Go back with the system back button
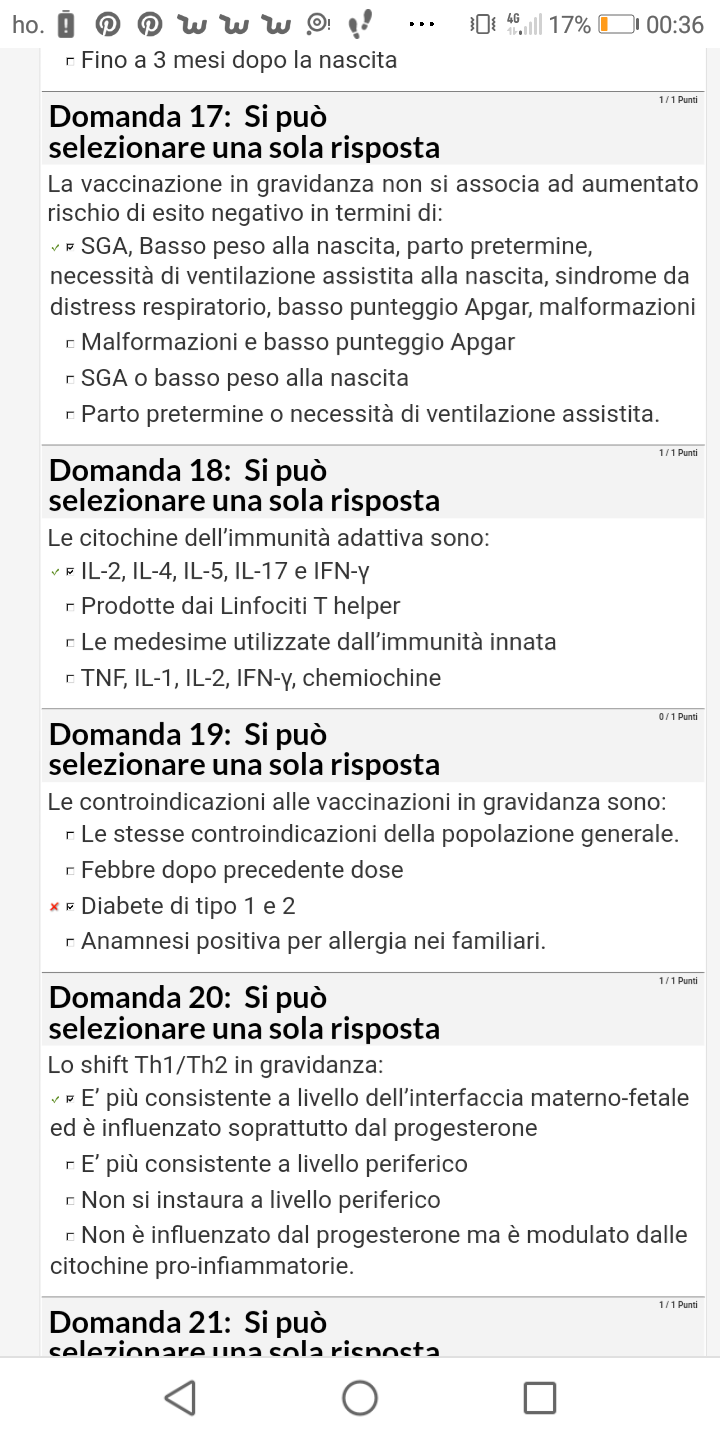The image size is (720, 1440). pos(180,1398)
